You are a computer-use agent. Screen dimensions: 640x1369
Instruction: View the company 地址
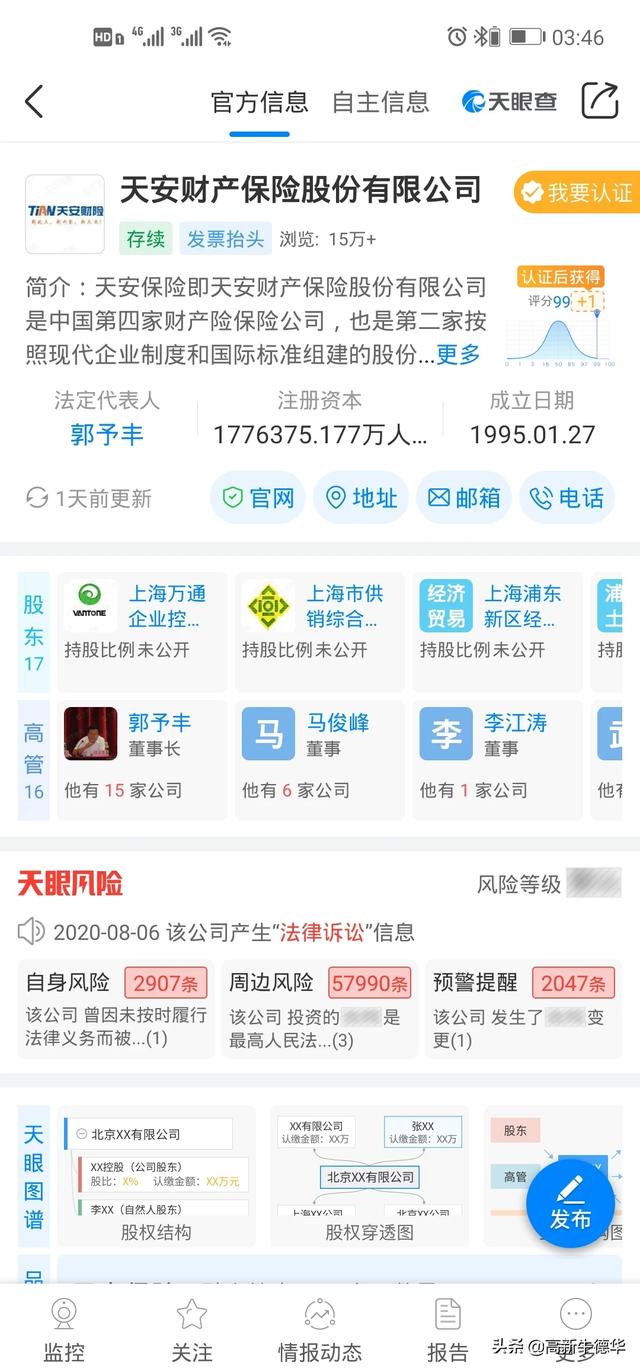(361, 497)
